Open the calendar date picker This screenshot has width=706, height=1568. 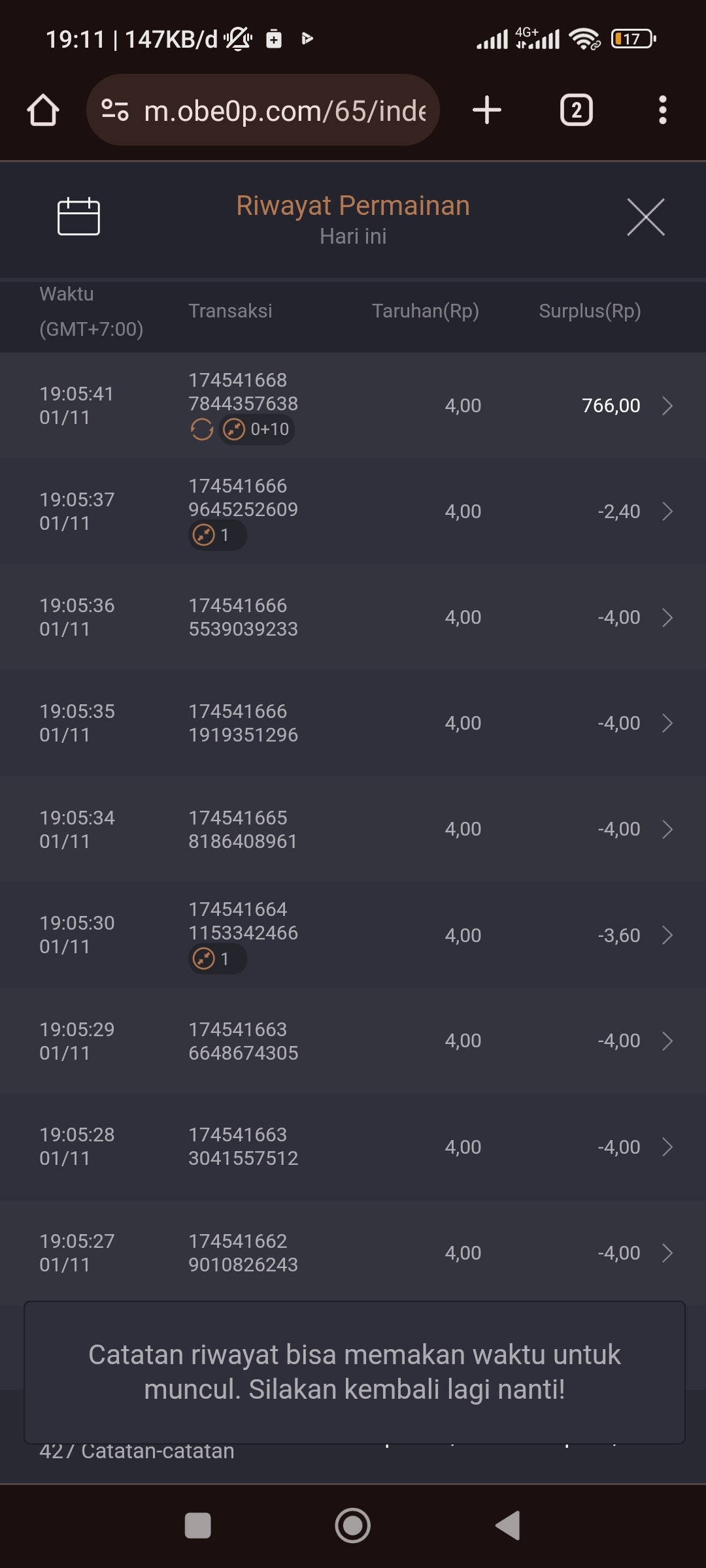[x=78, y=216]
